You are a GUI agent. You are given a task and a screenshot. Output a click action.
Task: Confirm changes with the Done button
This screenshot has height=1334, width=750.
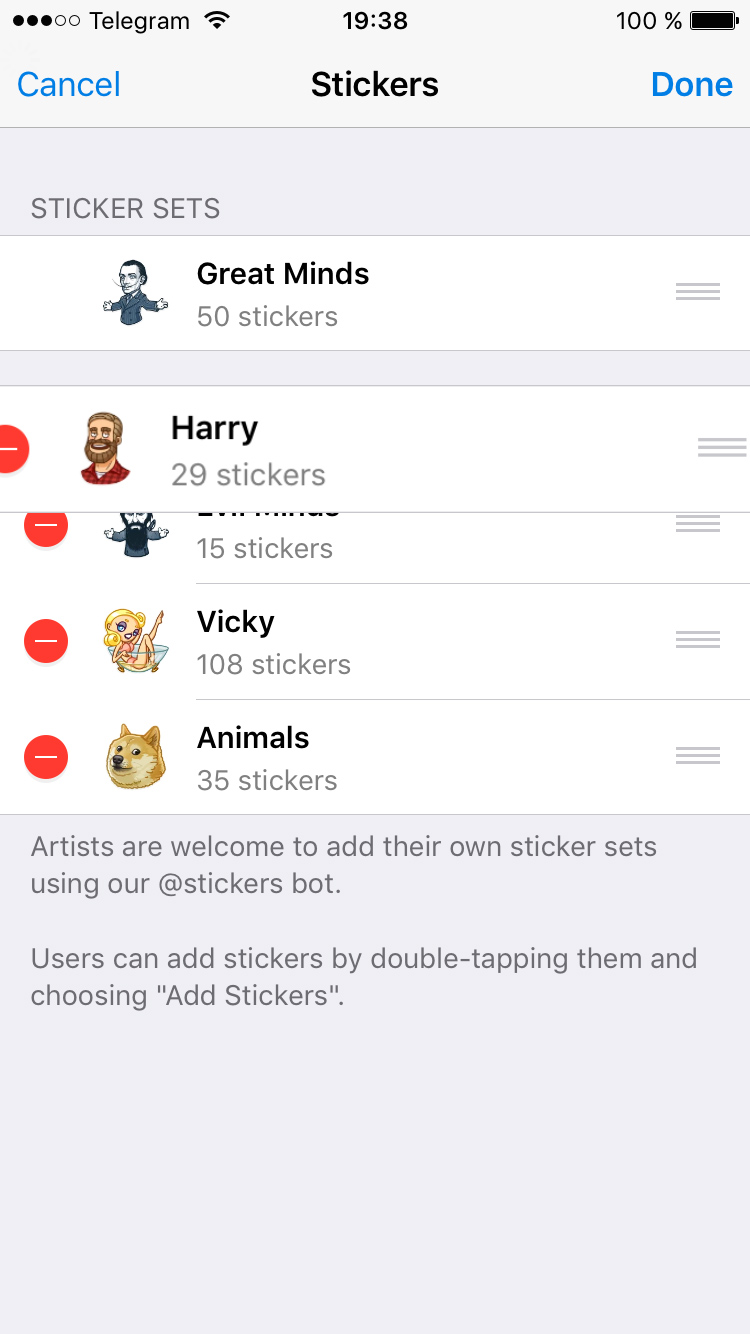(691, 84)
